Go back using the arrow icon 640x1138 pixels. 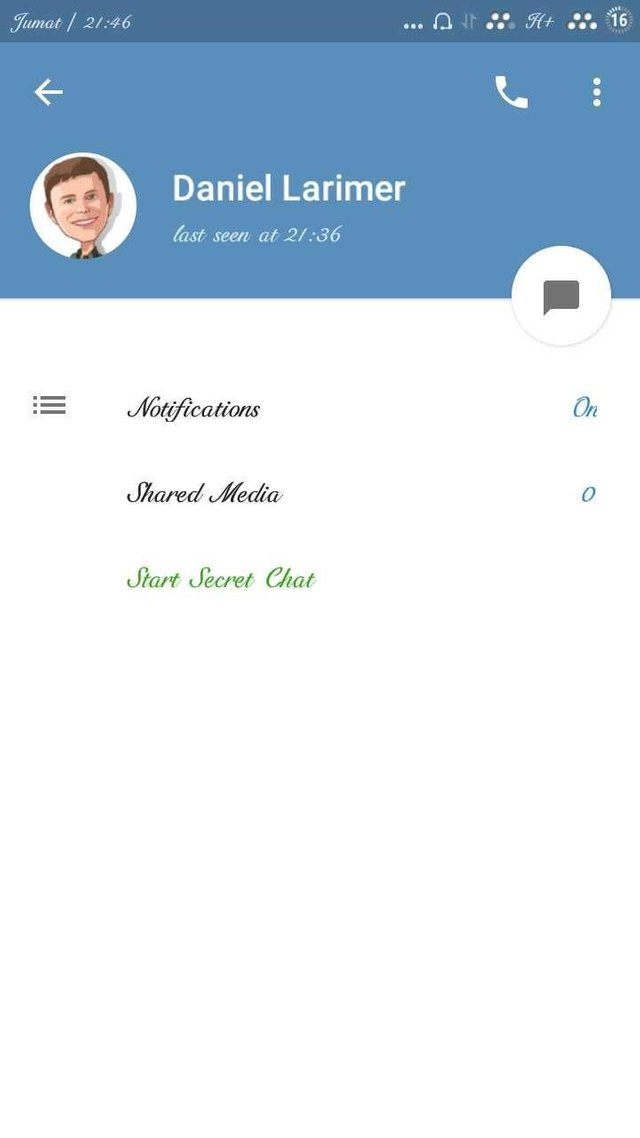48,93
